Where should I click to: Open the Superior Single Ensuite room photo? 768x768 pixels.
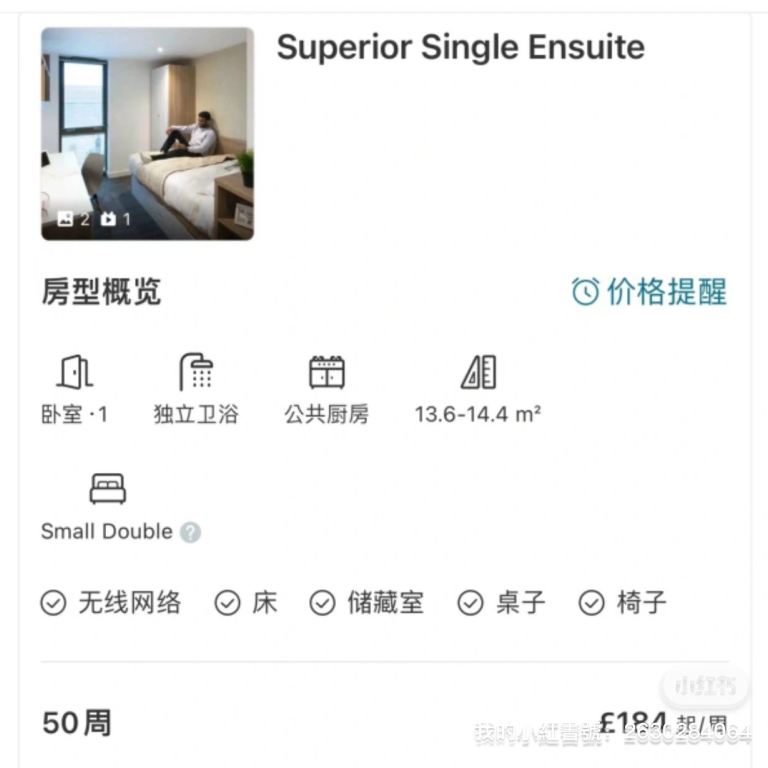(147, 134)
